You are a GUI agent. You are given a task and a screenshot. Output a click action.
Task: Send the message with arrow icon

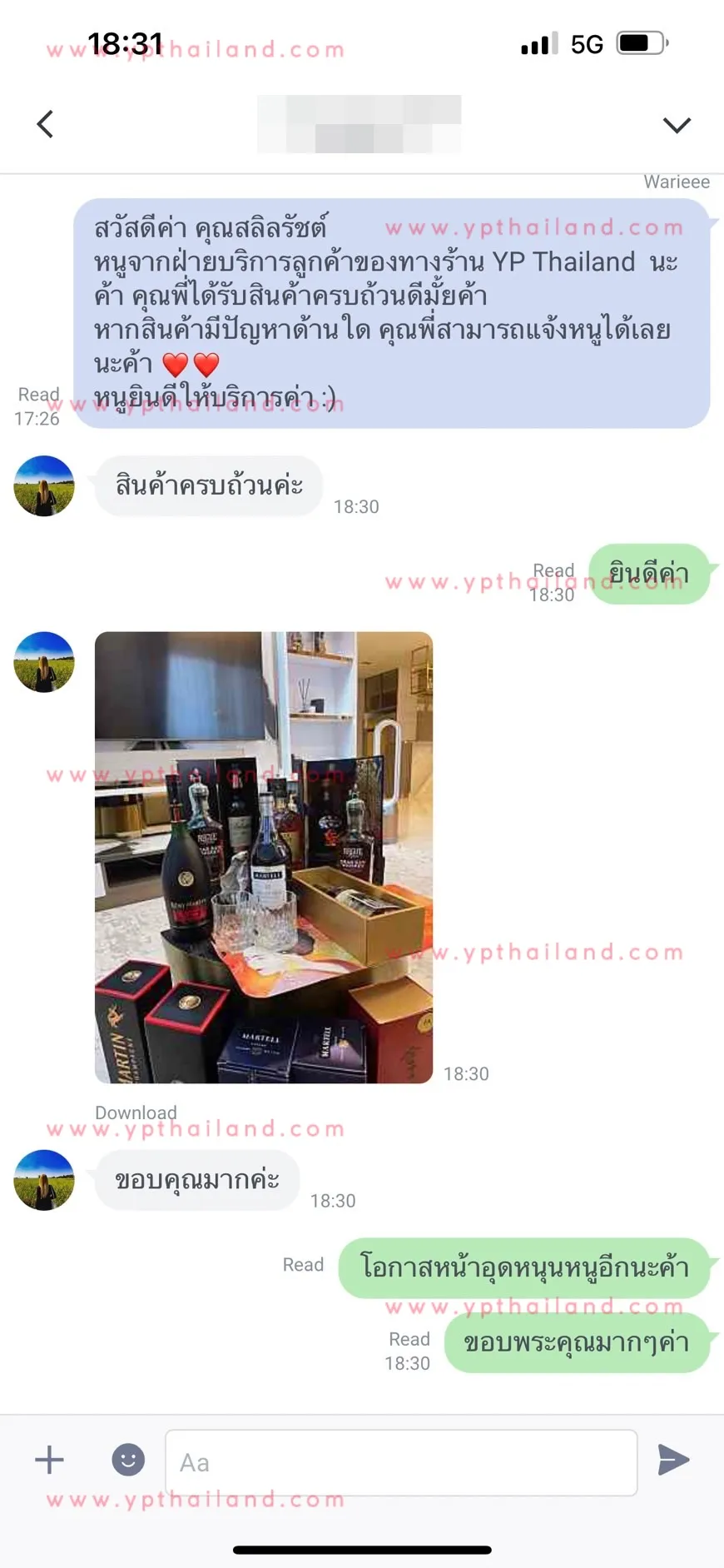coord(673,1459)
